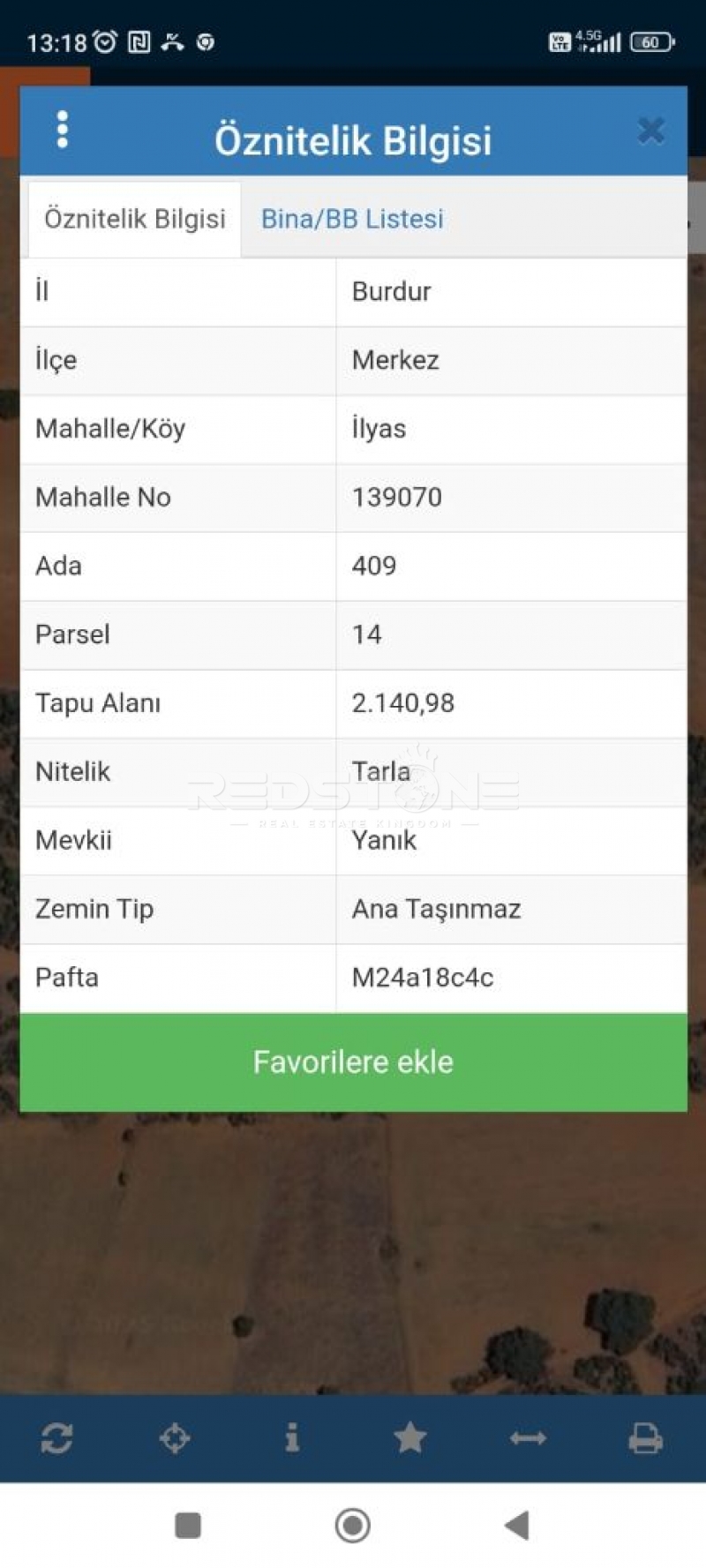Open the info icon in the toolbar

[292, 1438]
